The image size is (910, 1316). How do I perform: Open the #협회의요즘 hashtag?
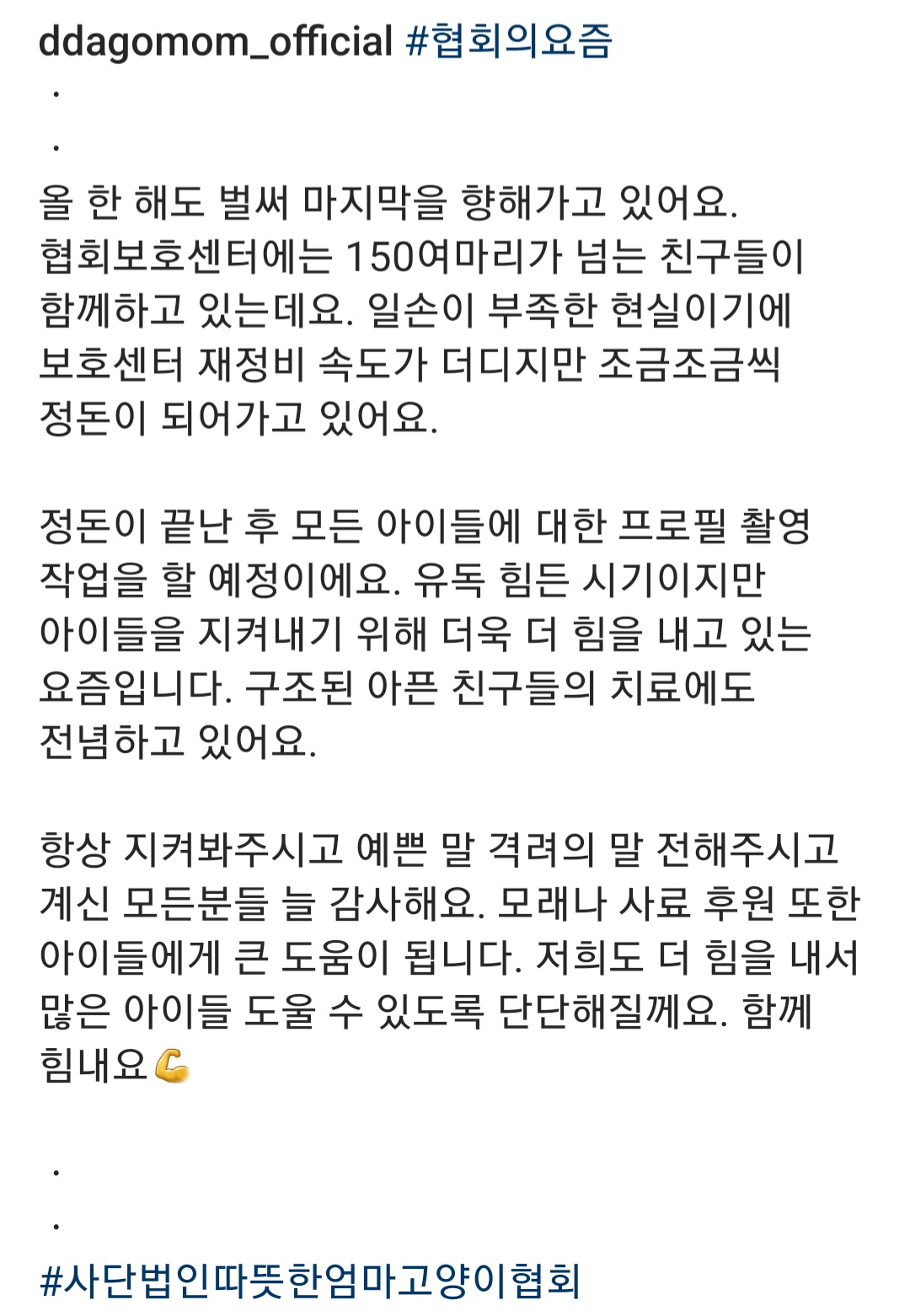click(508, 40)
